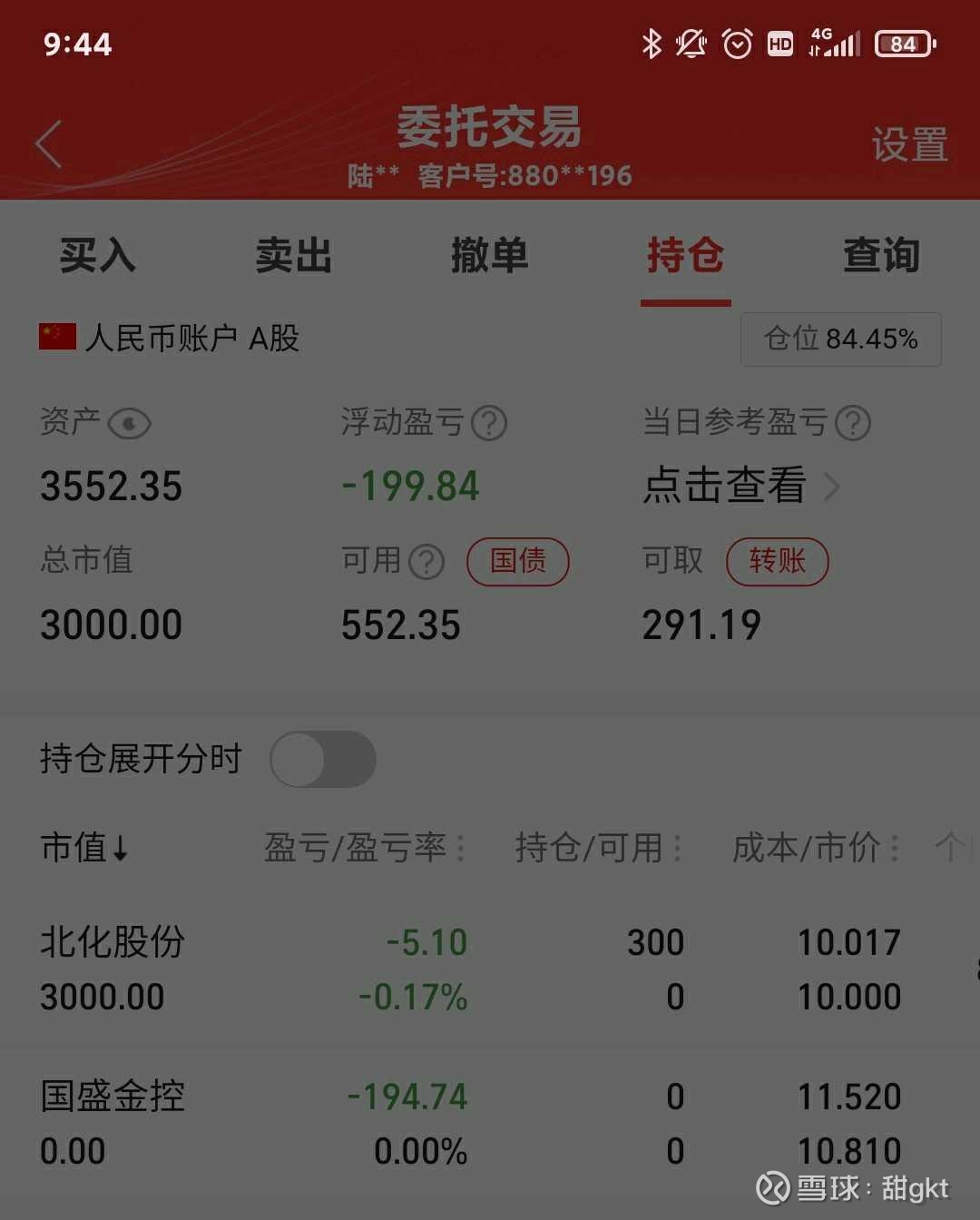Screen dimensions: 980x1220
Task: Open the help icon next to 浮动盈亏
Action: [491, 423]
